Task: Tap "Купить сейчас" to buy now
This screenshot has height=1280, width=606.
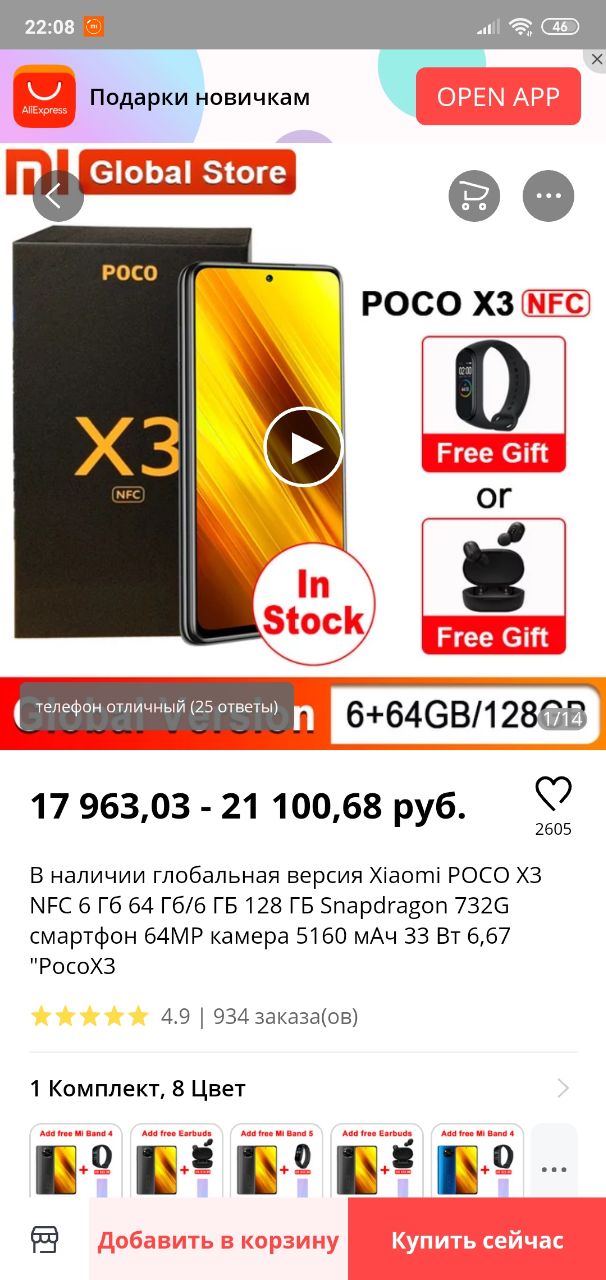Action: [x=477, y=1240]
